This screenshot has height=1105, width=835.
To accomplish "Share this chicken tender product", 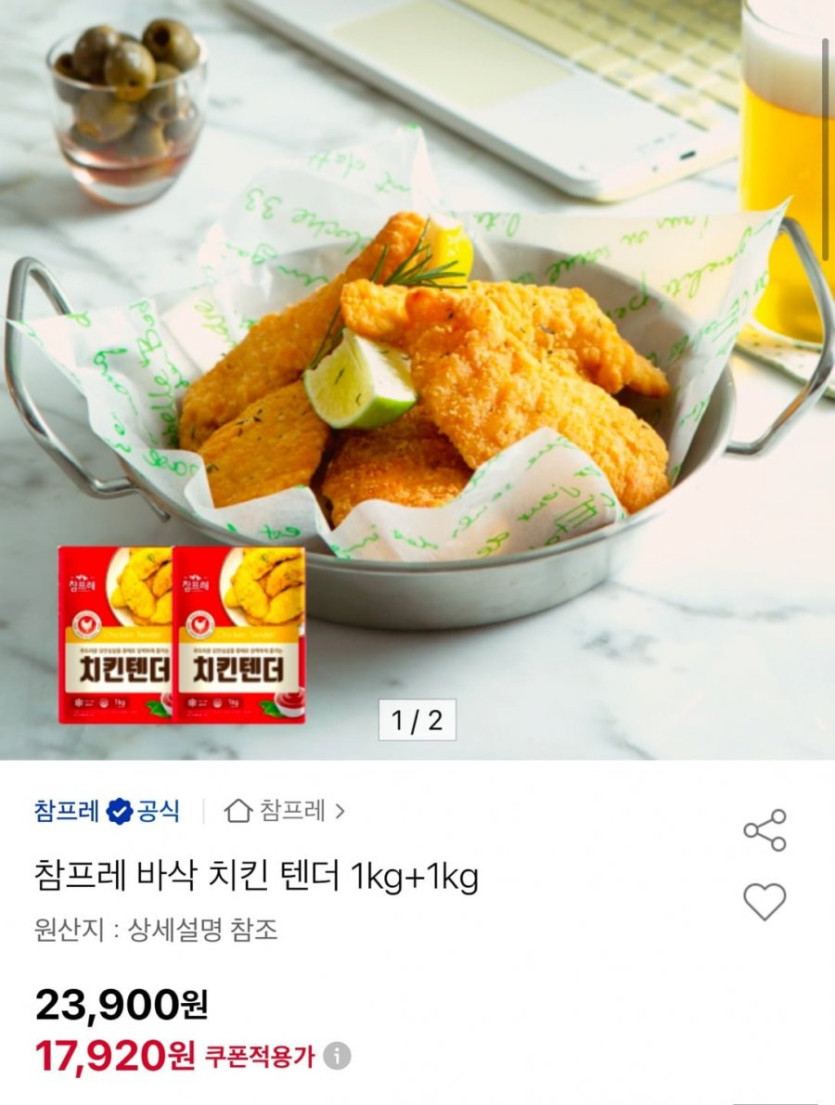I will [765, 830].
